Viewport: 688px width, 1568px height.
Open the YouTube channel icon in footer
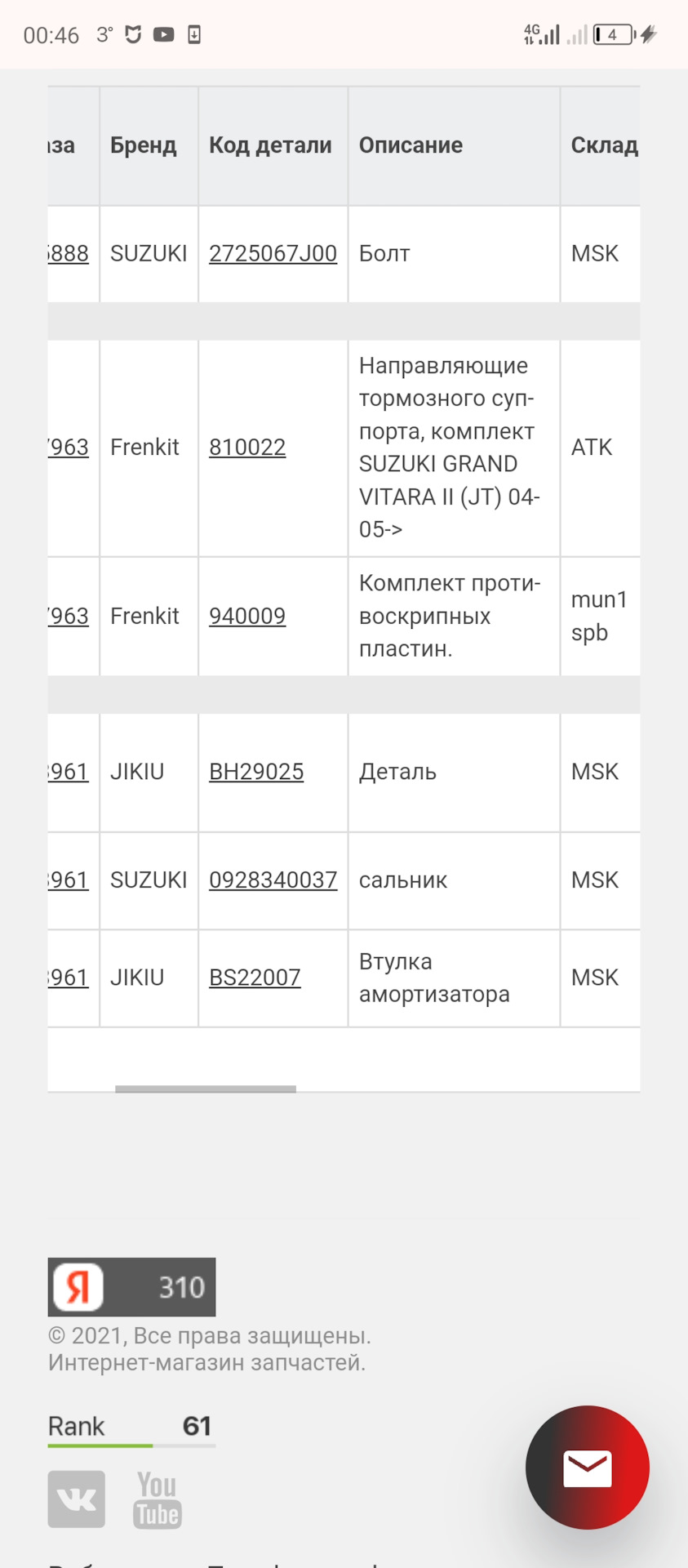click(157, 1499)
